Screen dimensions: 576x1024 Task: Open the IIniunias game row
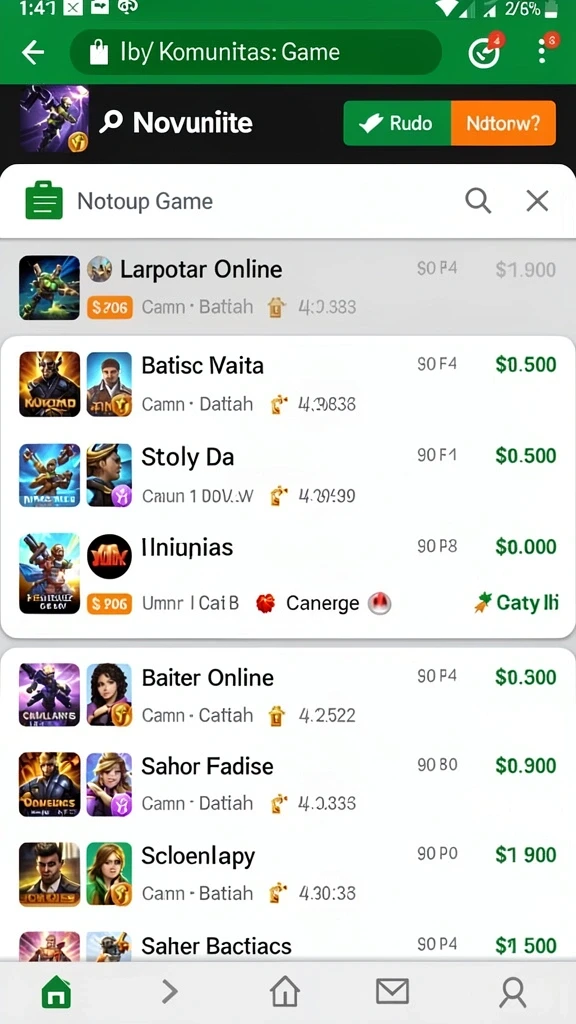[288, 573]
